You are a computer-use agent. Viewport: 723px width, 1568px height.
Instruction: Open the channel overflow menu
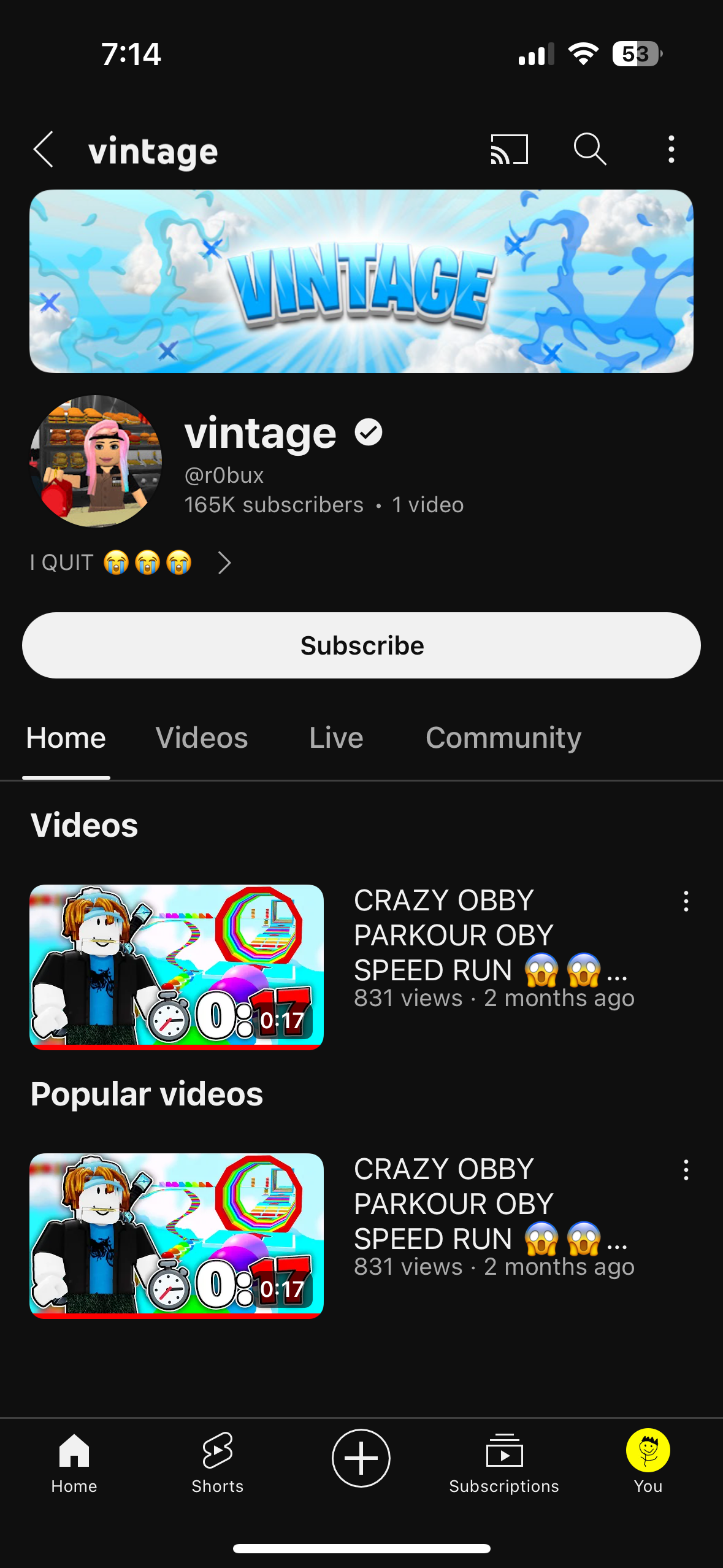671,149
